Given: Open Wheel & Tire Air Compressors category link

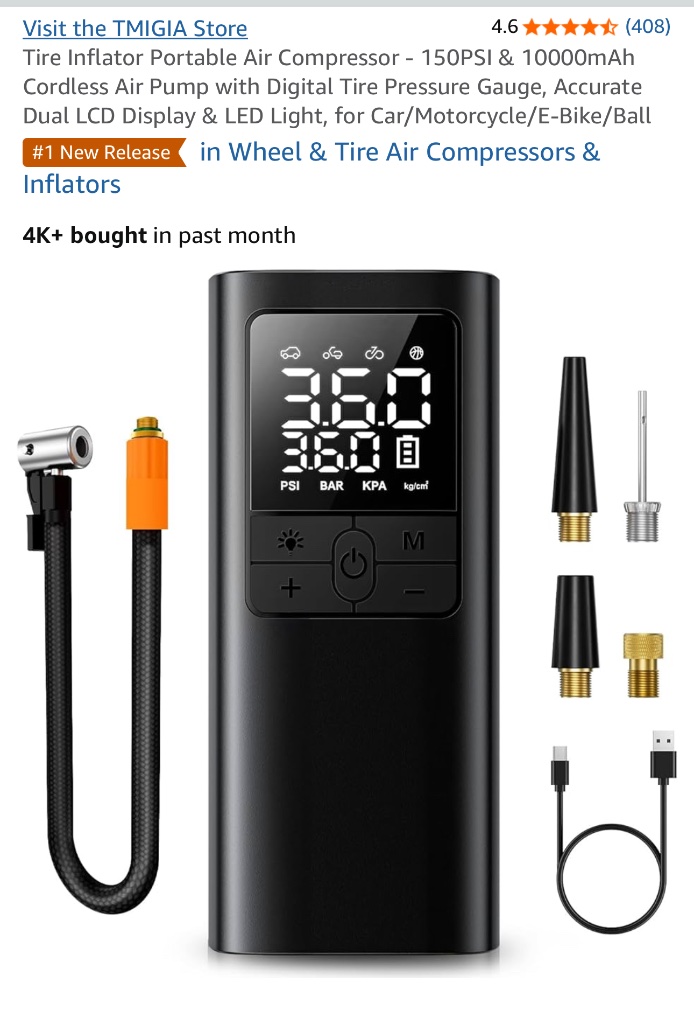Looking at the screenshot, I should [400, 153].
